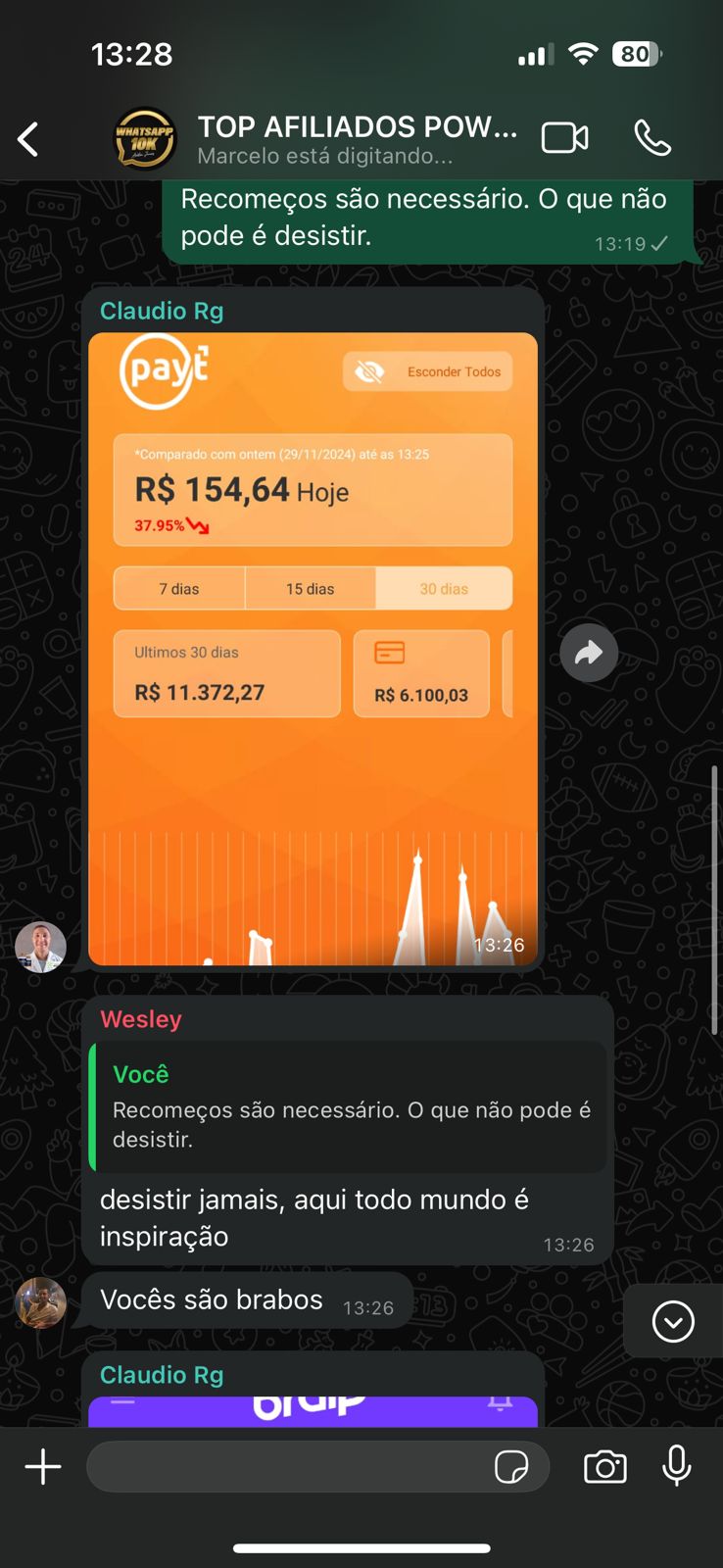
Task: Jump down to the latest messages
Action: (673, 1321)
